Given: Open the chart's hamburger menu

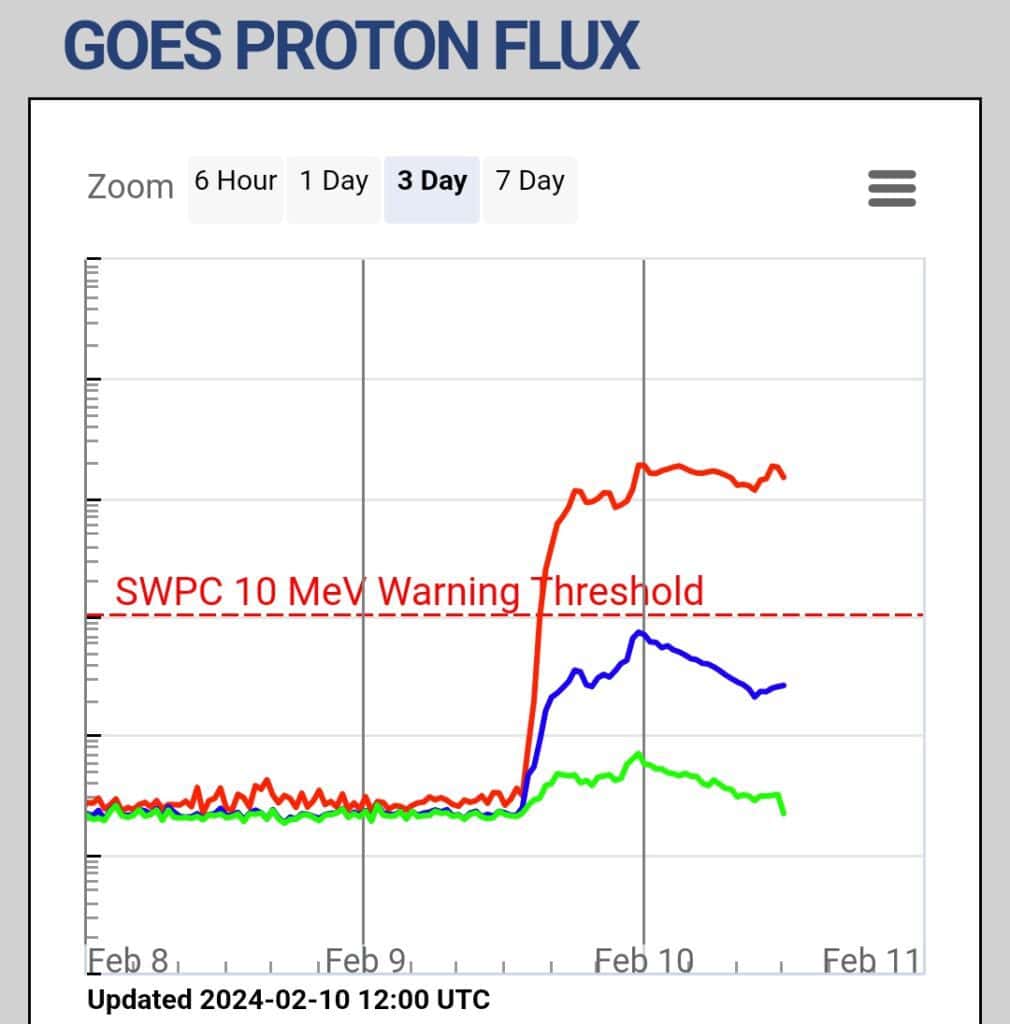Looking at the screenshot, I should pos(892,188).
